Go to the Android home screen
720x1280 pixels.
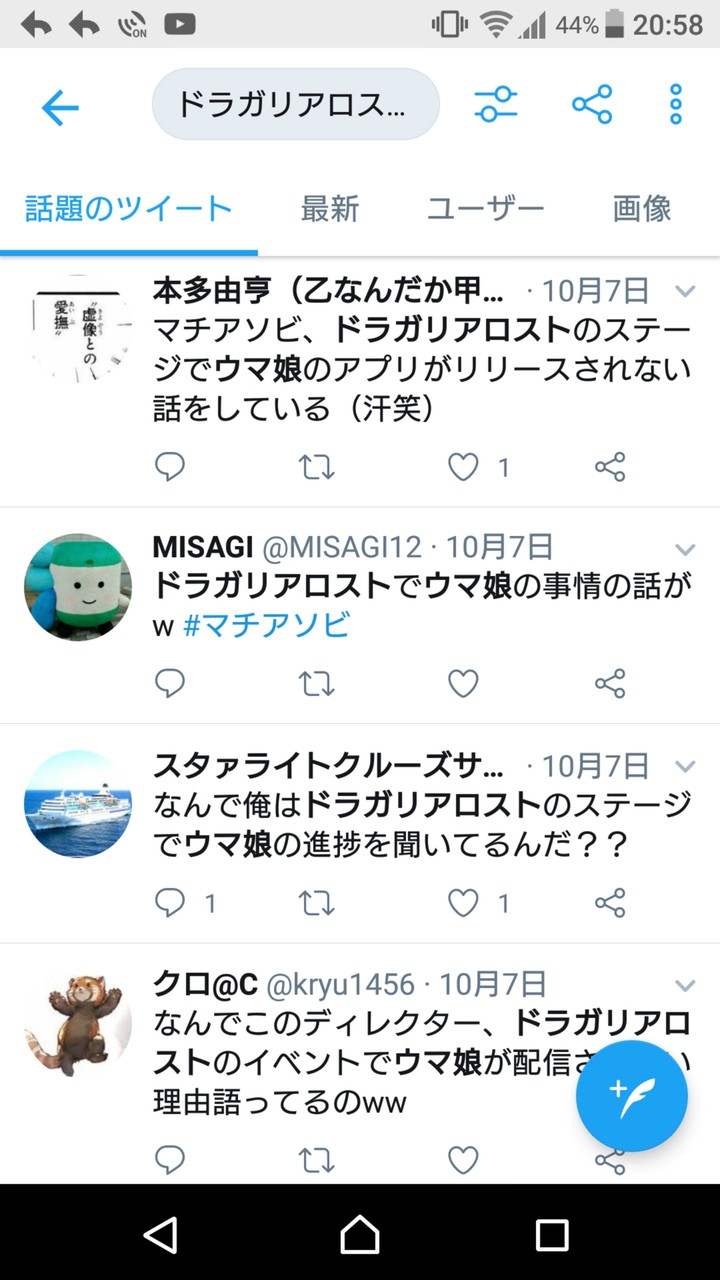click(360, 1234)
